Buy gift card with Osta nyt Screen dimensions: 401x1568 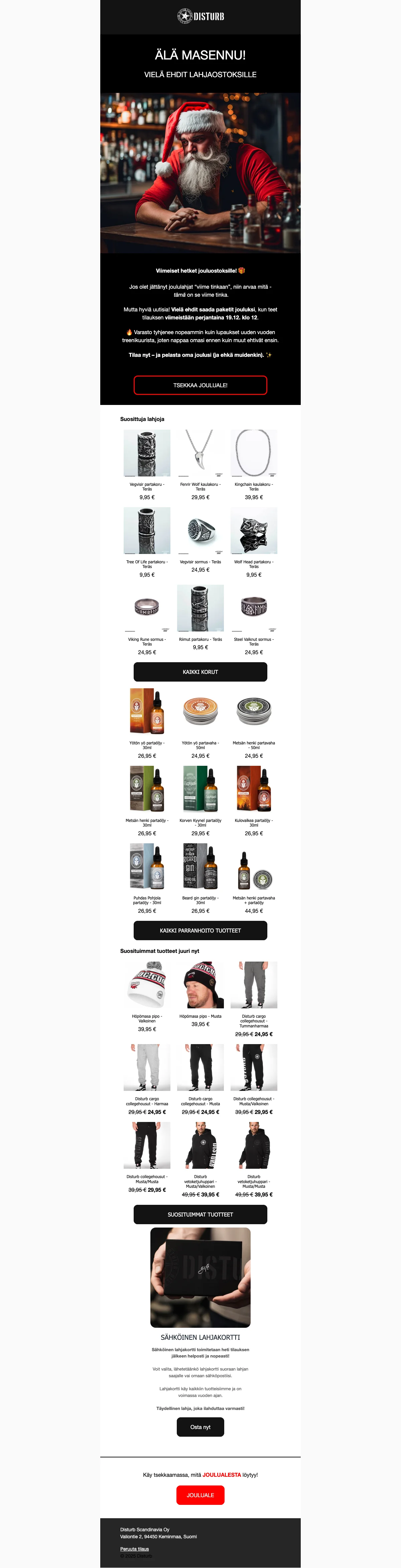point(200,1427)
